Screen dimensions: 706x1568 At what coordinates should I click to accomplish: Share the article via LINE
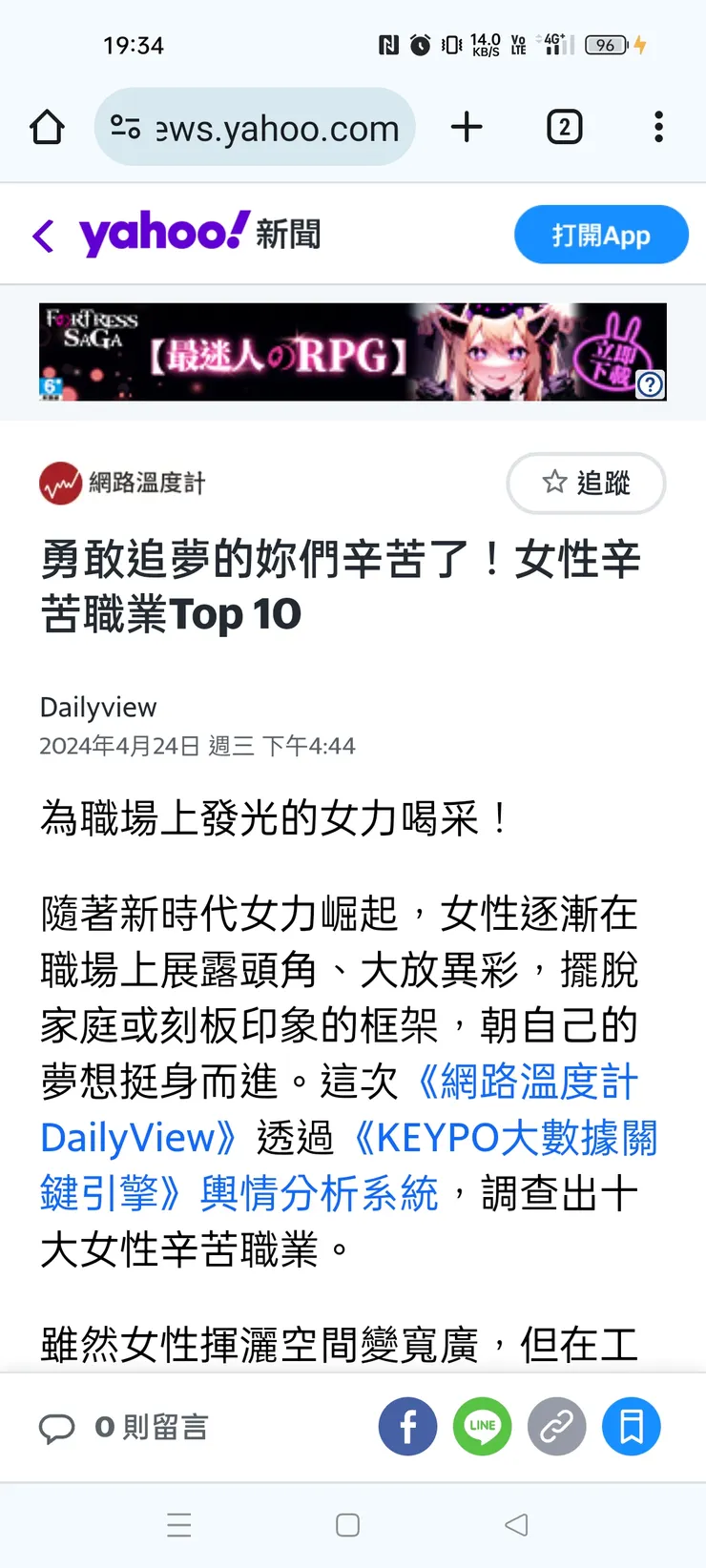click(x=483, y=1426)
